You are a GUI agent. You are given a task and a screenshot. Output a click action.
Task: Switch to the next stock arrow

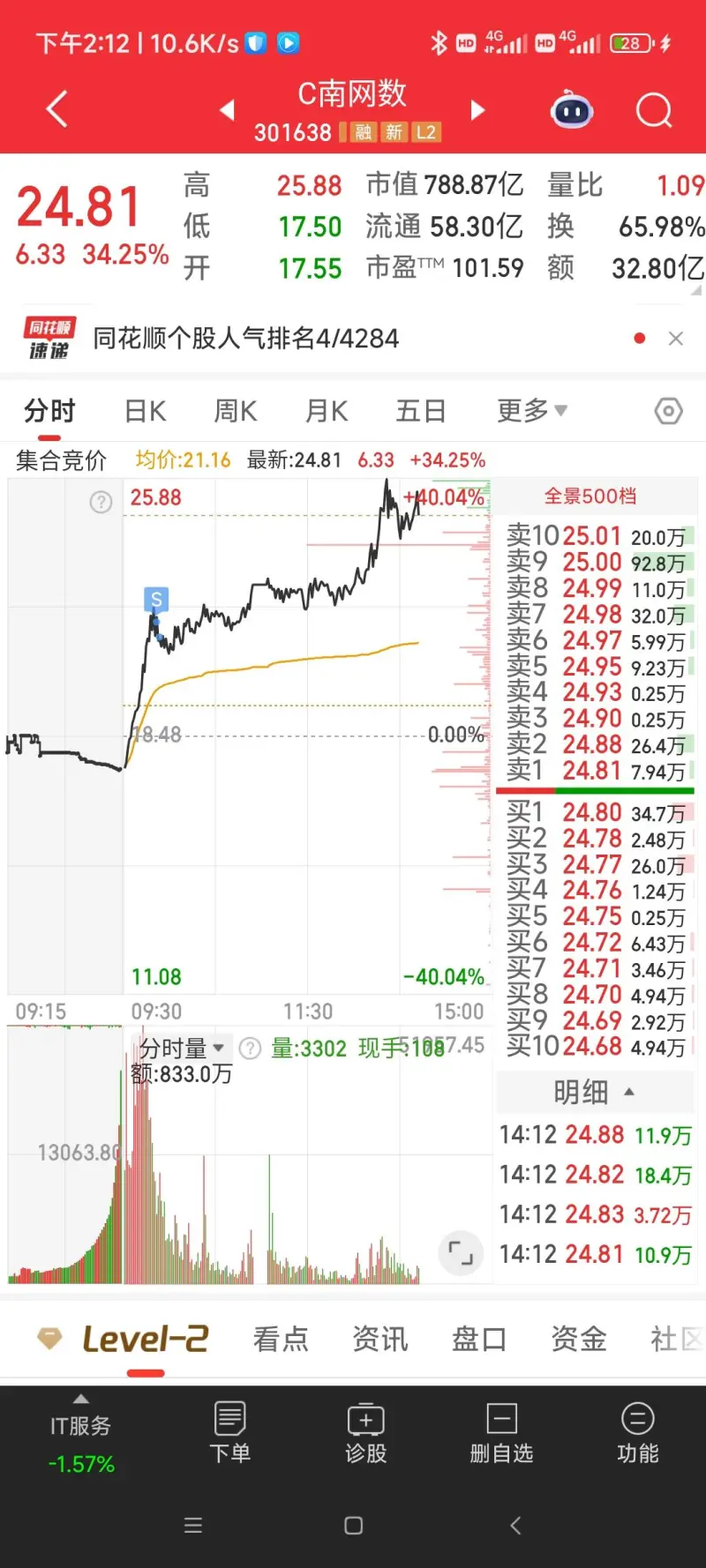pyautogui.click(x=477, y=110)
